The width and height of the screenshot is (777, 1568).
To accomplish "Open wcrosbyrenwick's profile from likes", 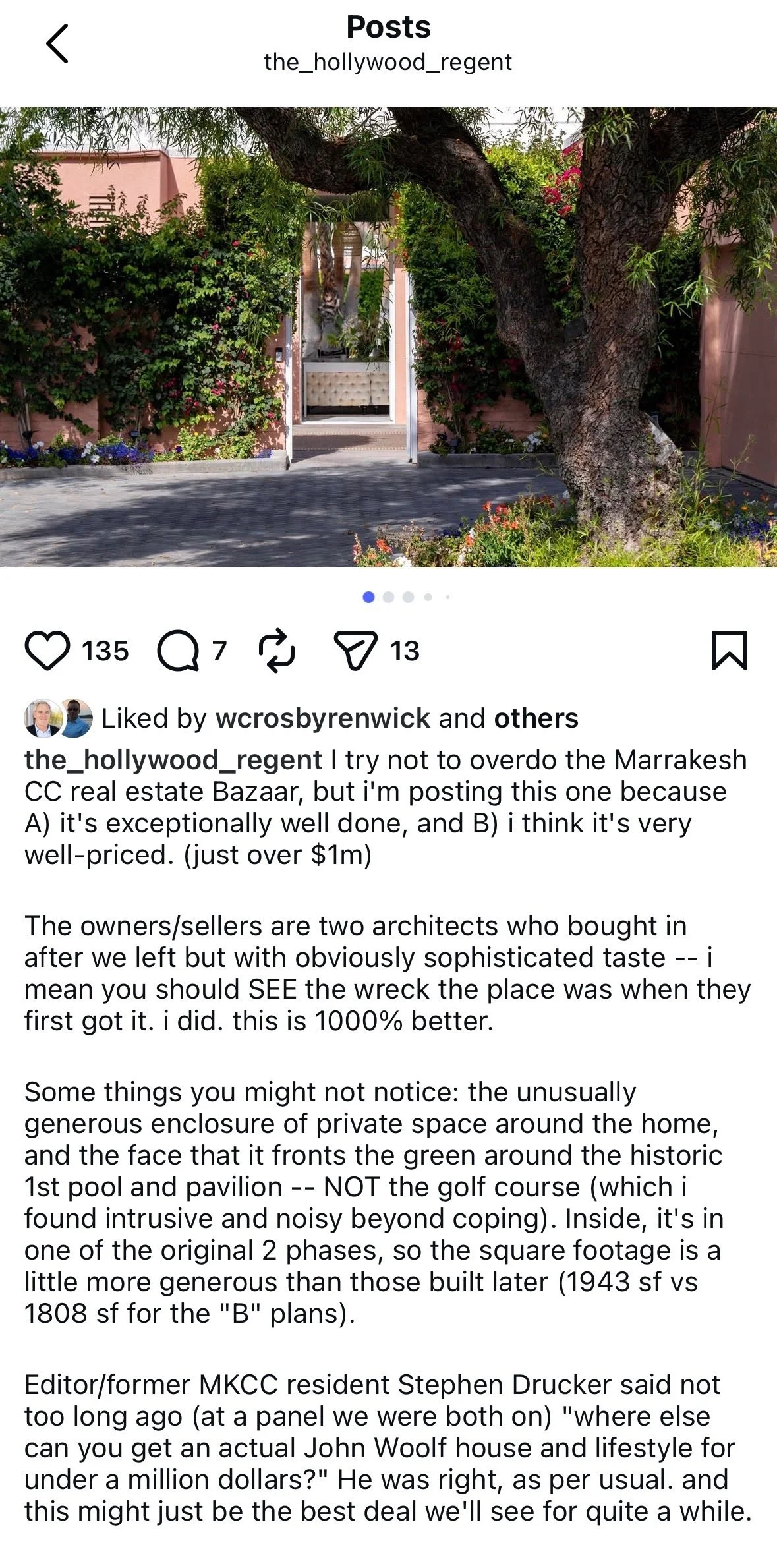I will [x=323, y=718].
